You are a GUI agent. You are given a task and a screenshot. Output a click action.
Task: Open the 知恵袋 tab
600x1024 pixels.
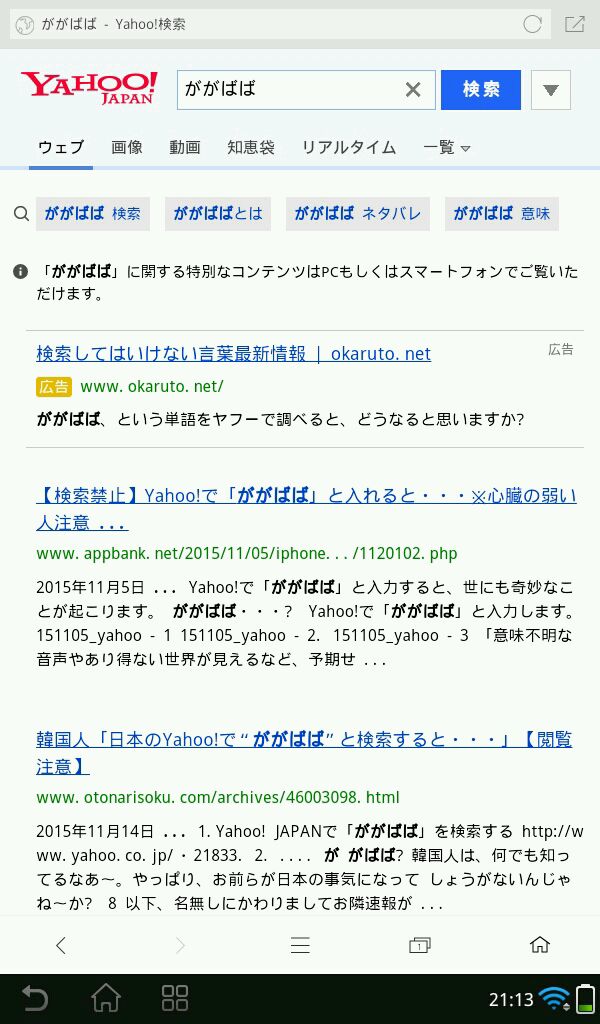(x=251, y=148)
